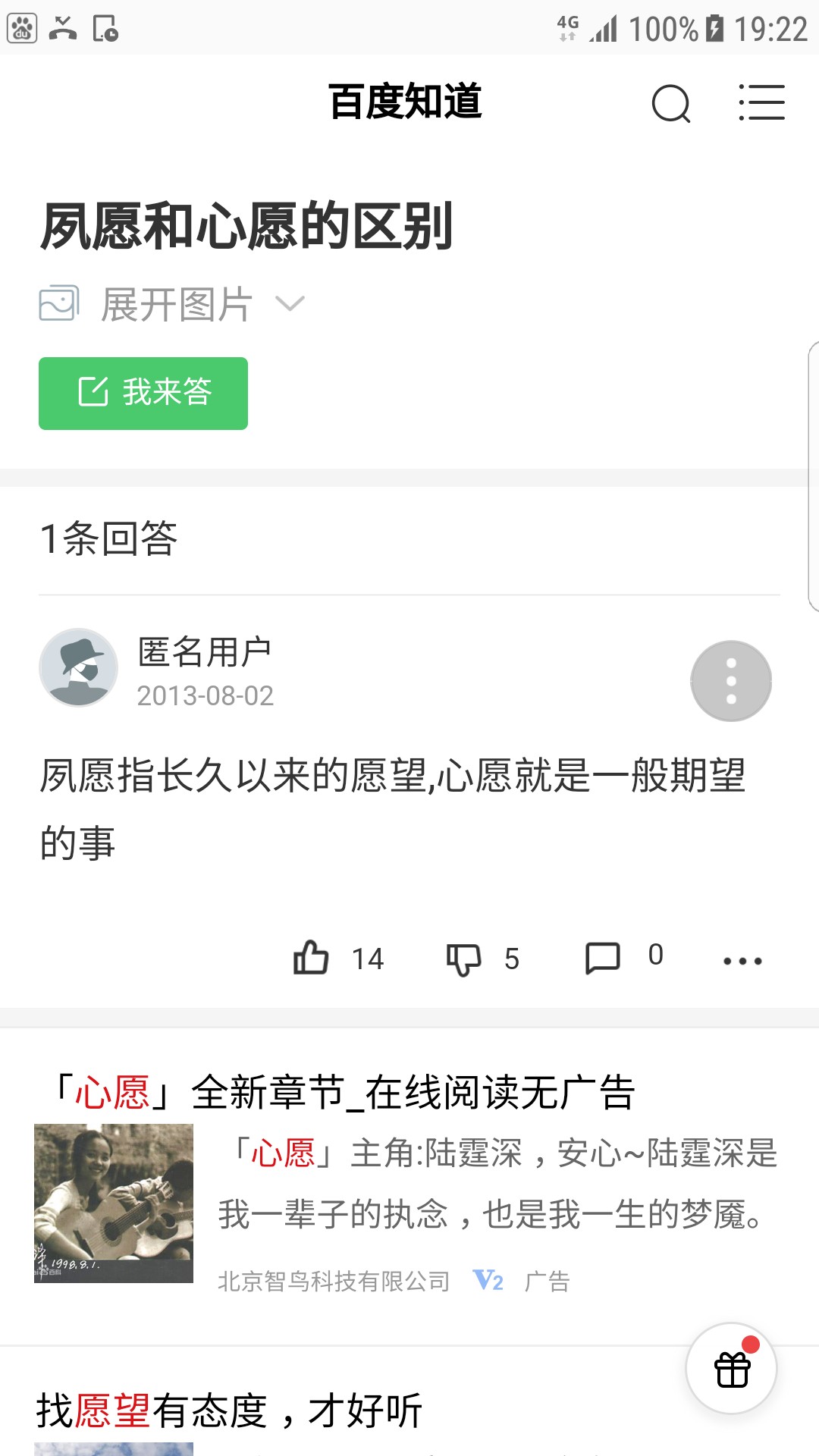This screenshot has width=819, height=1456.
Task: View the 匿名用户 avatar profile
Action: [78, 667]
